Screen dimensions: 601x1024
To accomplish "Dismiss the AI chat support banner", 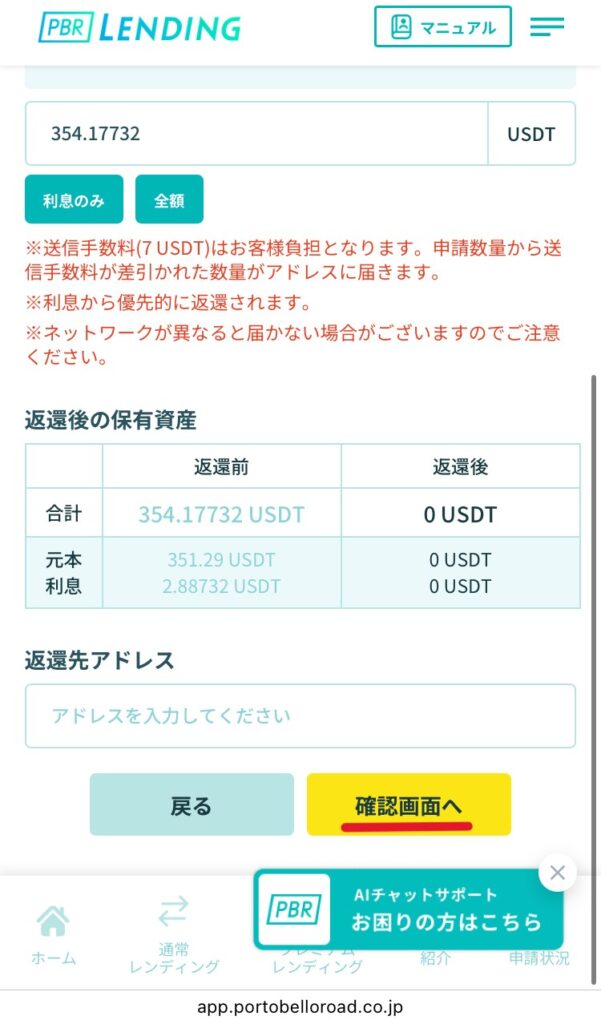I will coord(557,873).
